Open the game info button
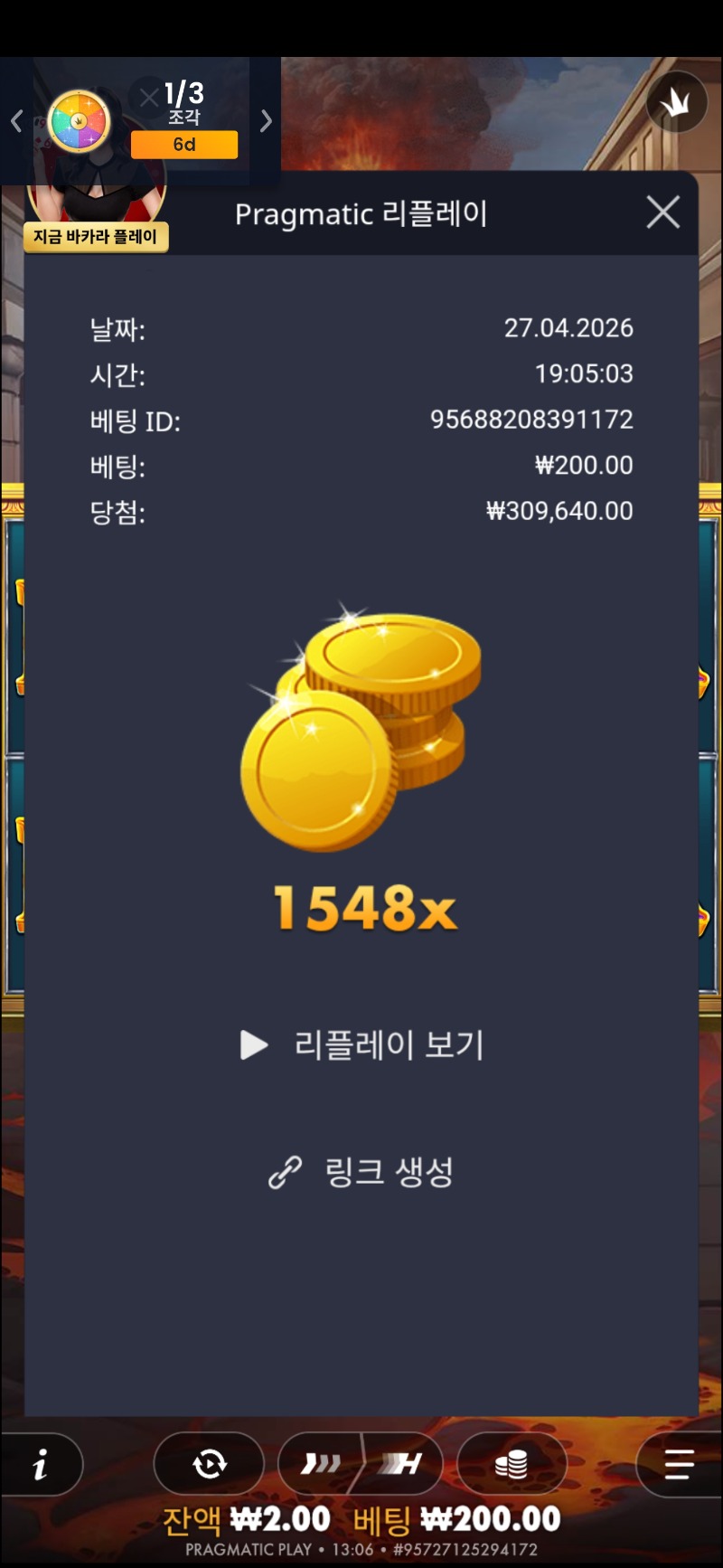 [x=41, y=1465]
